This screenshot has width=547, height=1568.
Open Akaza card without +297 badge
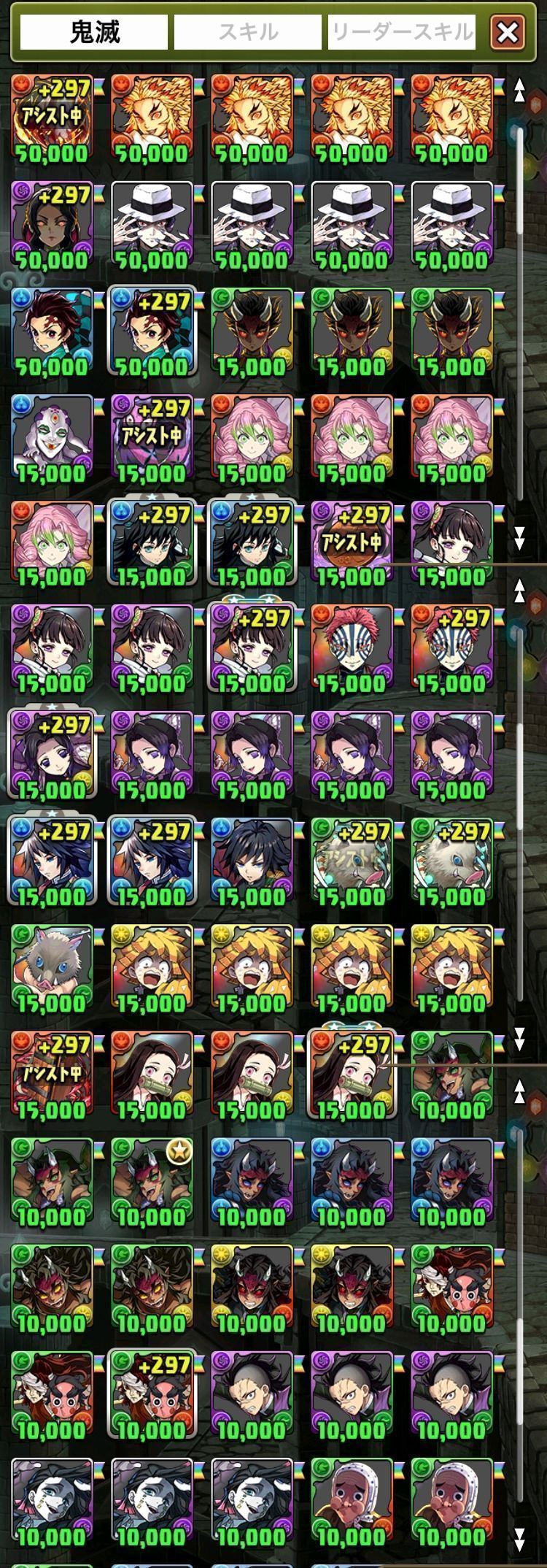[352, 648]
